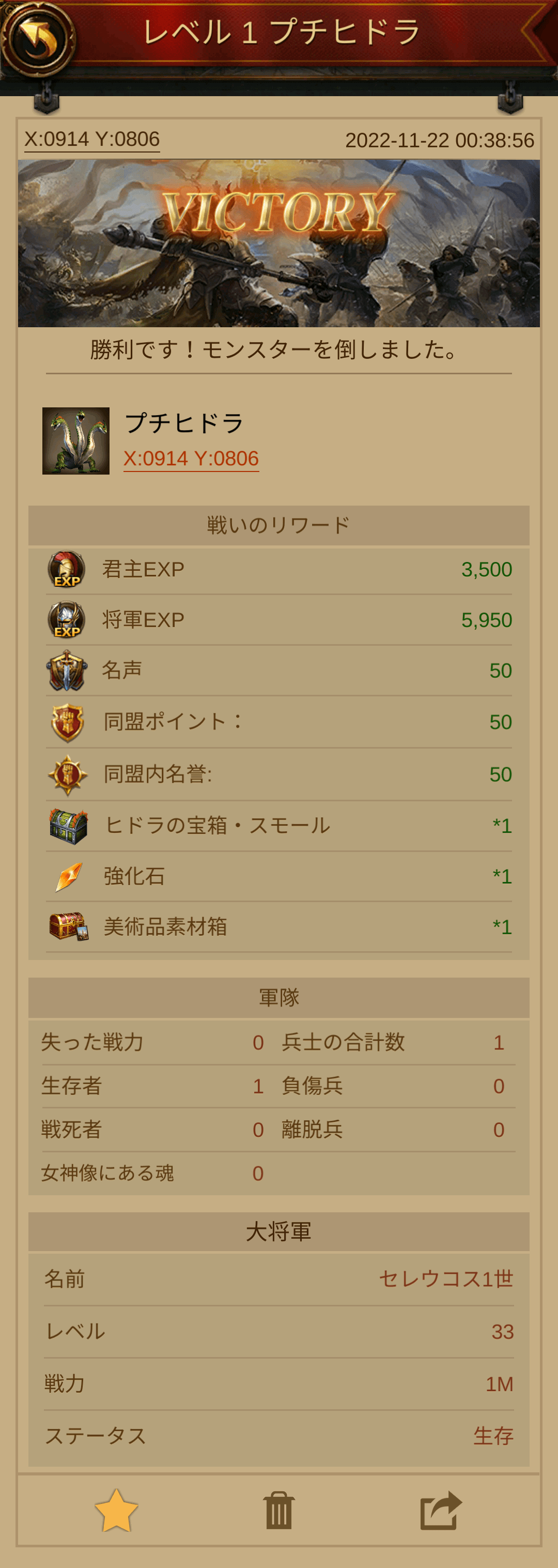This screenshot has width=558, height=1568.
Task: Favorite this battle report with the star
Action: (116, 1511)
